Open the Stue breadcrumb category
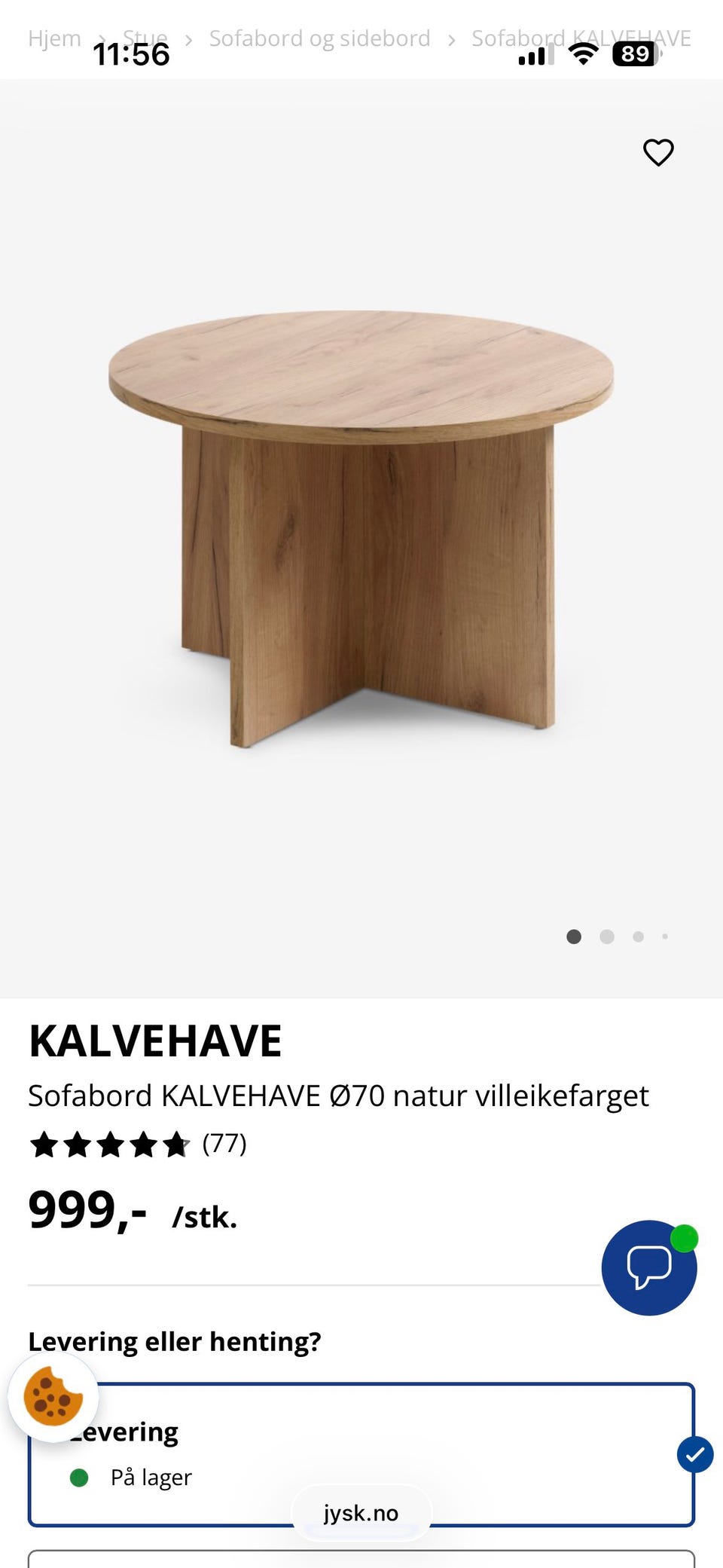Image resolution: width=723 pixels, height=1568 pixels. pyautogui.click(x=146, y=38)
